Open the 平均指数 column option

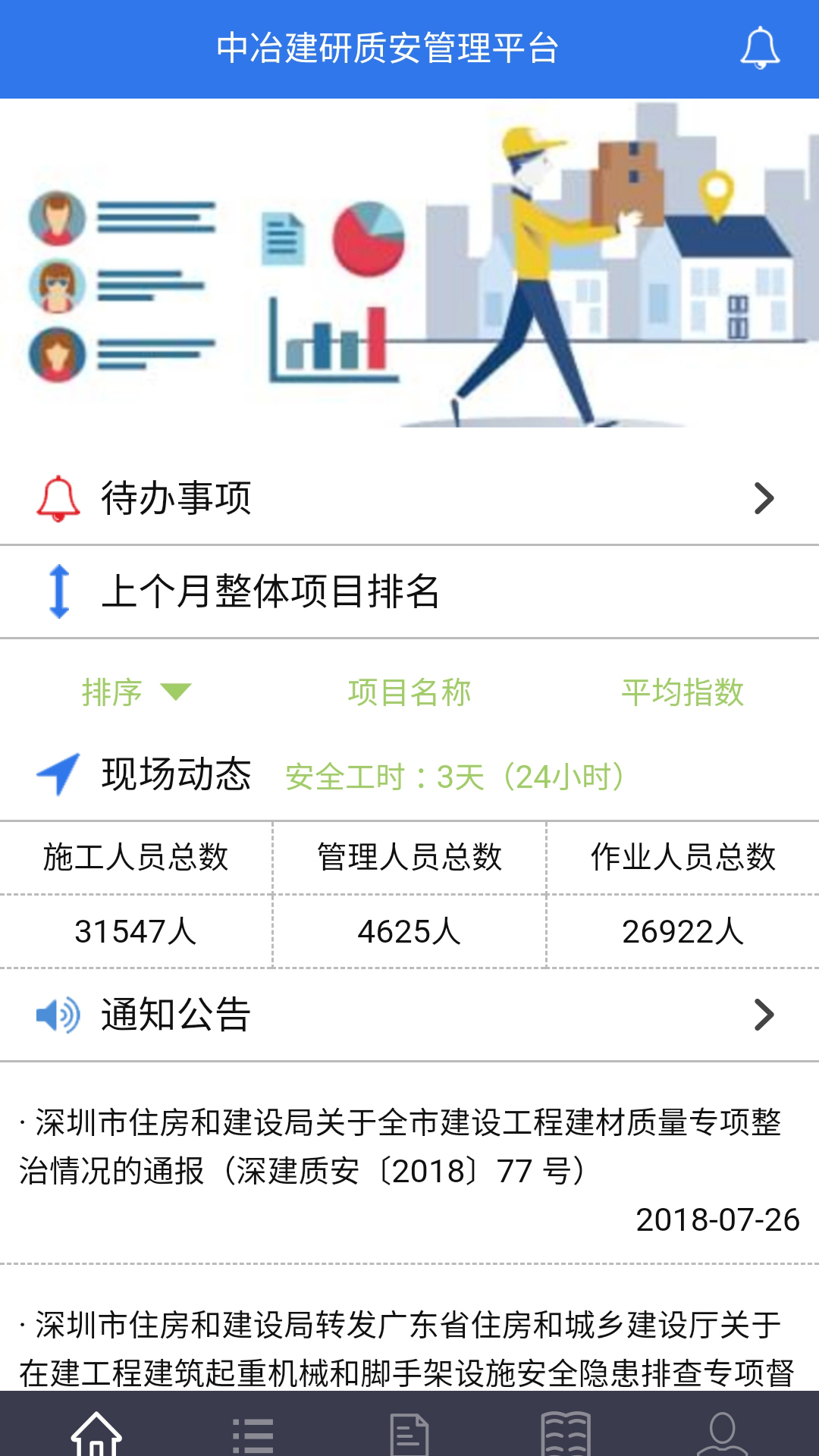pos(683,692)
